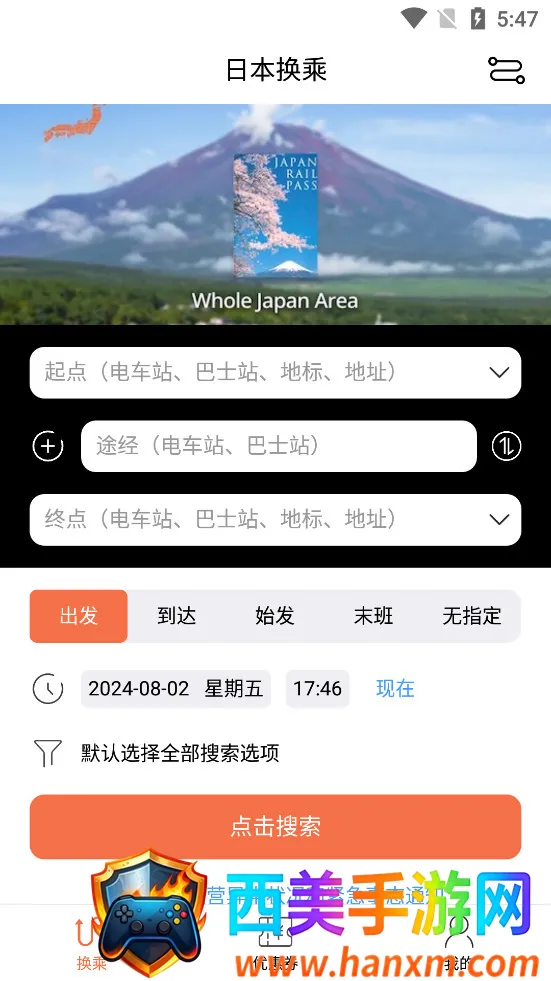
Task: Select the 无指定 unspecified option
Action: [472, 616]
